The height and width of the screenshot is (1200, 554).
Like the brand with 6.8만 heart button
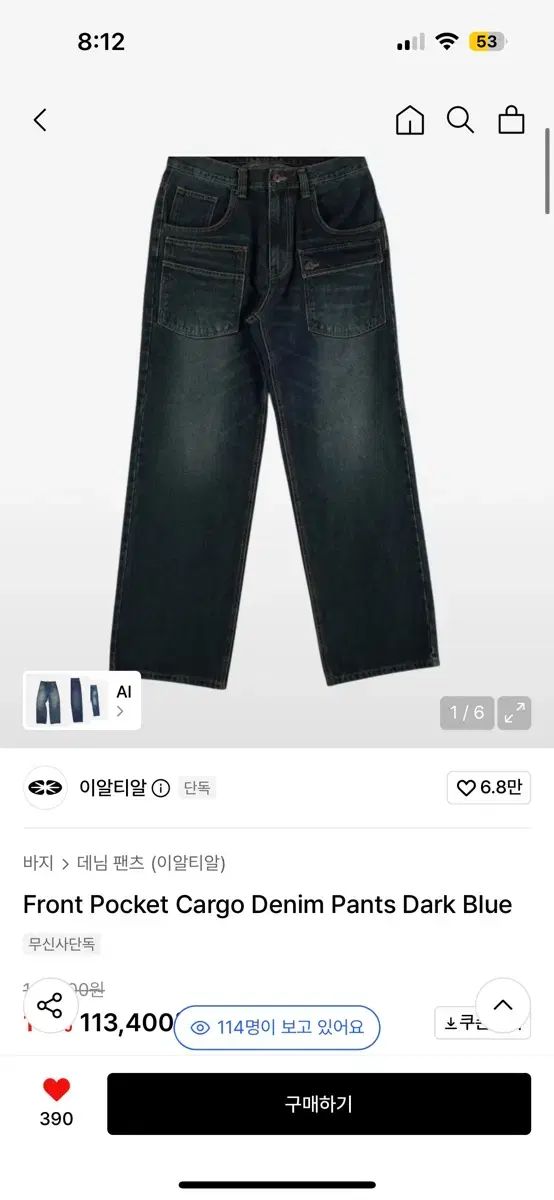click(x=489, y=788)
